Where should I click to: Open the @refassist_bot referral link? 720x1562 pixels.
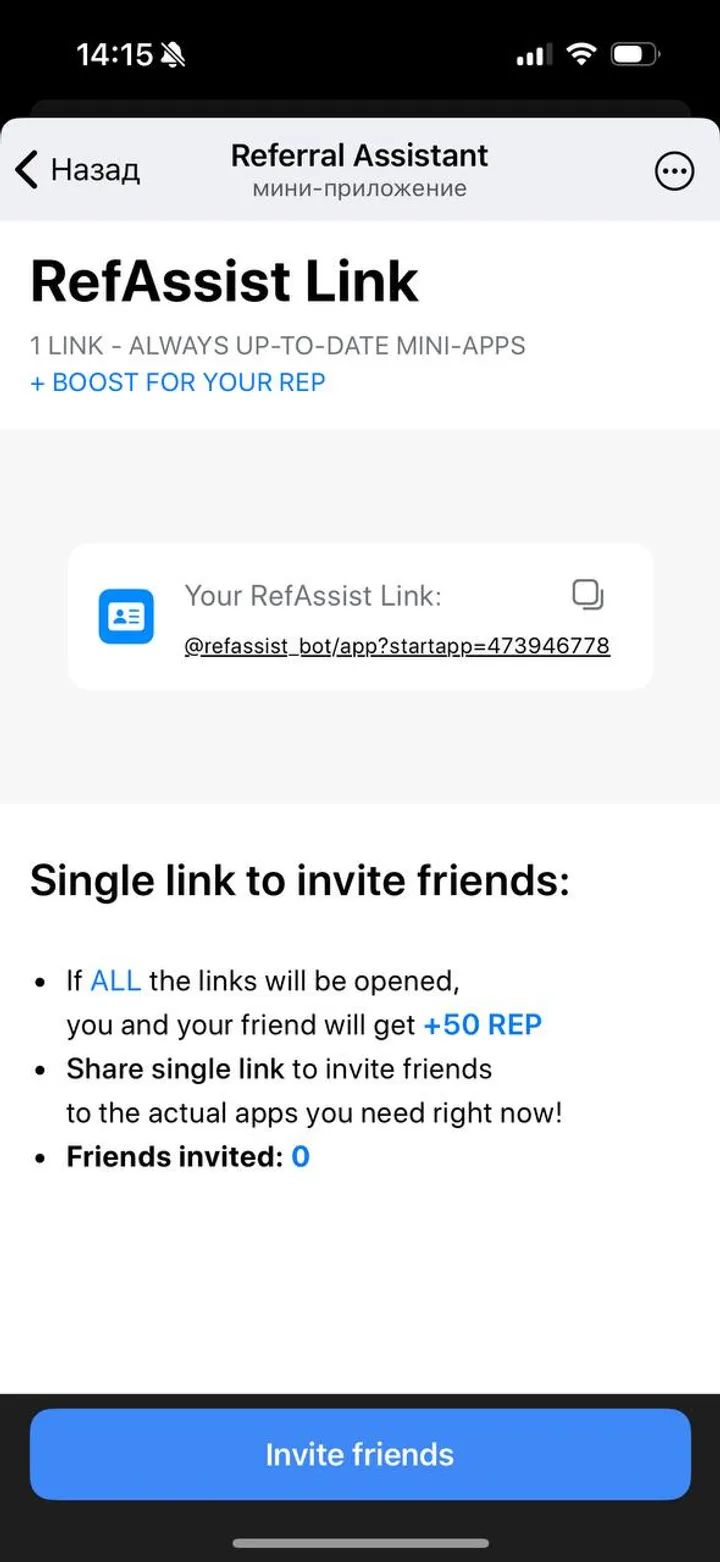coord(397,645)
